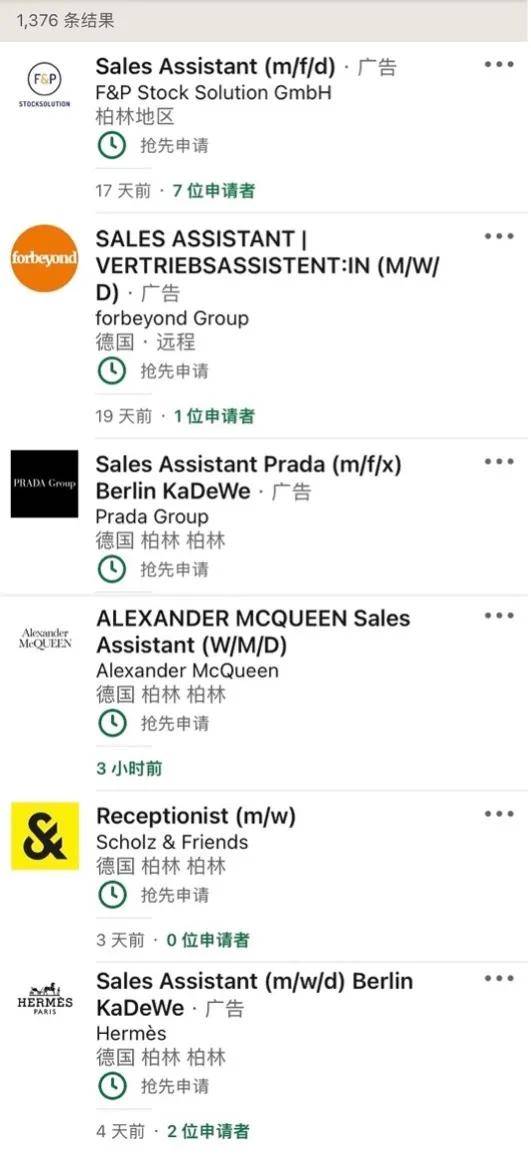
Task: Open the three-dot menu for the Scholz & Friends job
Action: pos(499,814)
